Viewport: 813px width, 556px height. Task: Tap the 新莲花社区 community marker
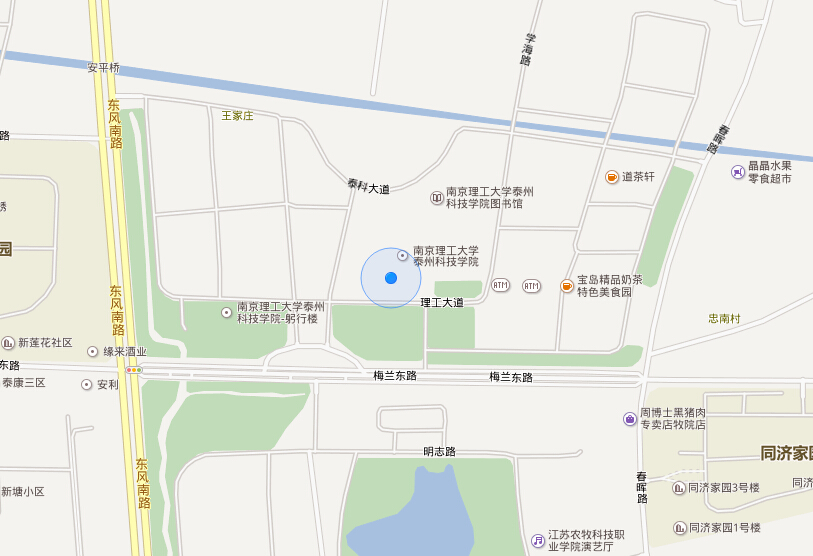click(x=9, y=343)
